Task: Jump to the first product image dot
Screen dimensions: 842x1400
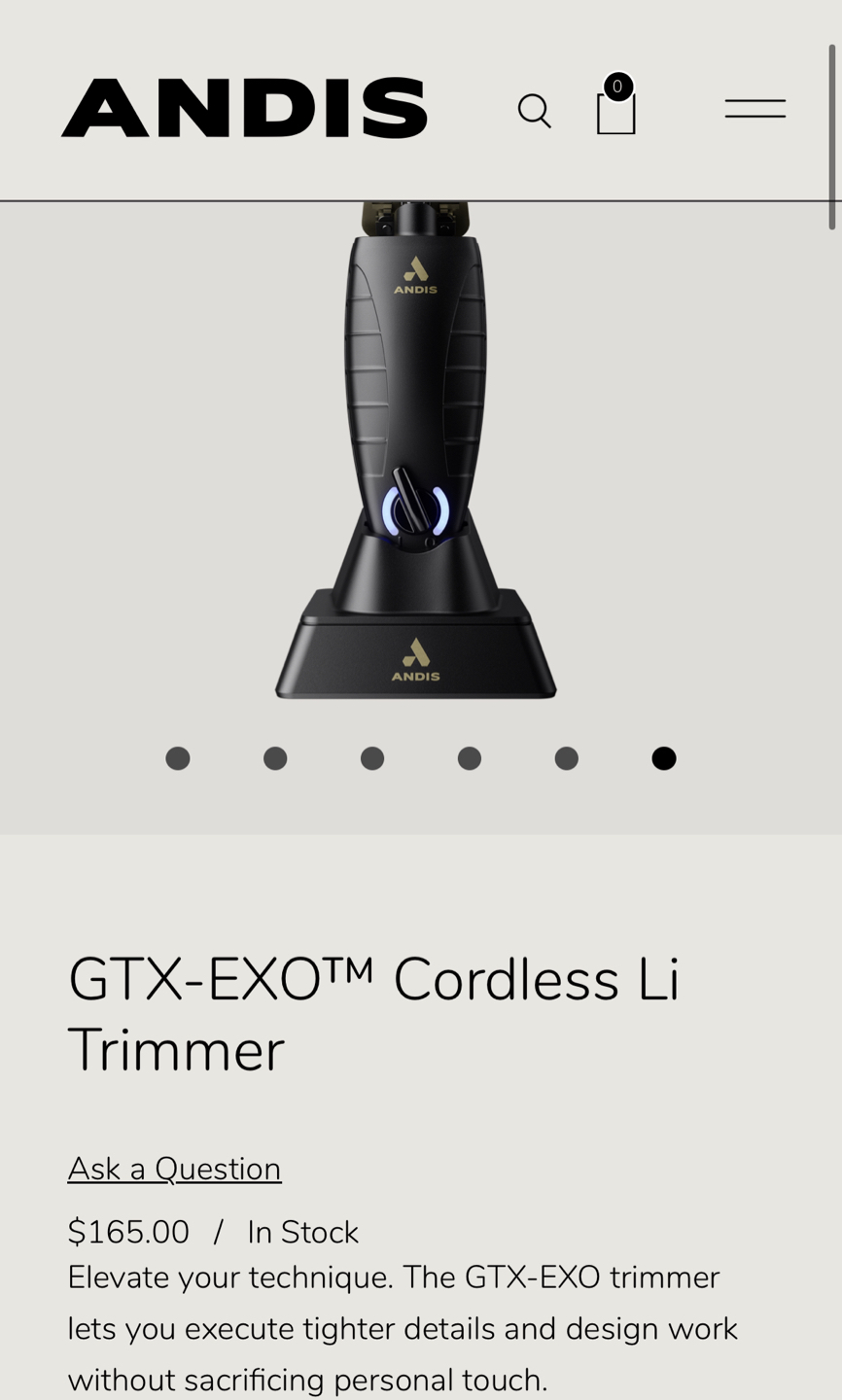Action: pyautogui.click(x=178, y=758)
